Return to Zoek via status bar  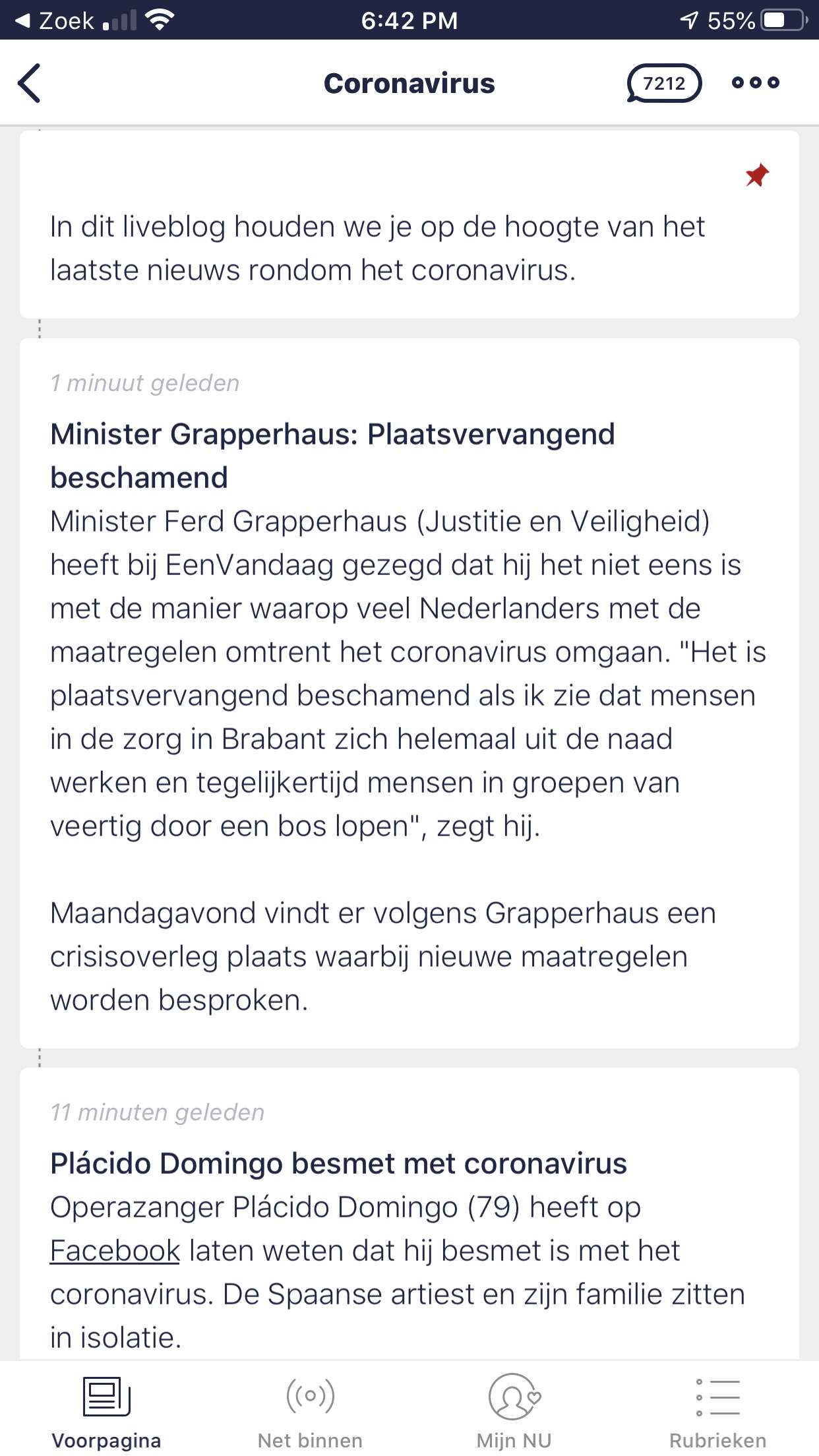55,20
